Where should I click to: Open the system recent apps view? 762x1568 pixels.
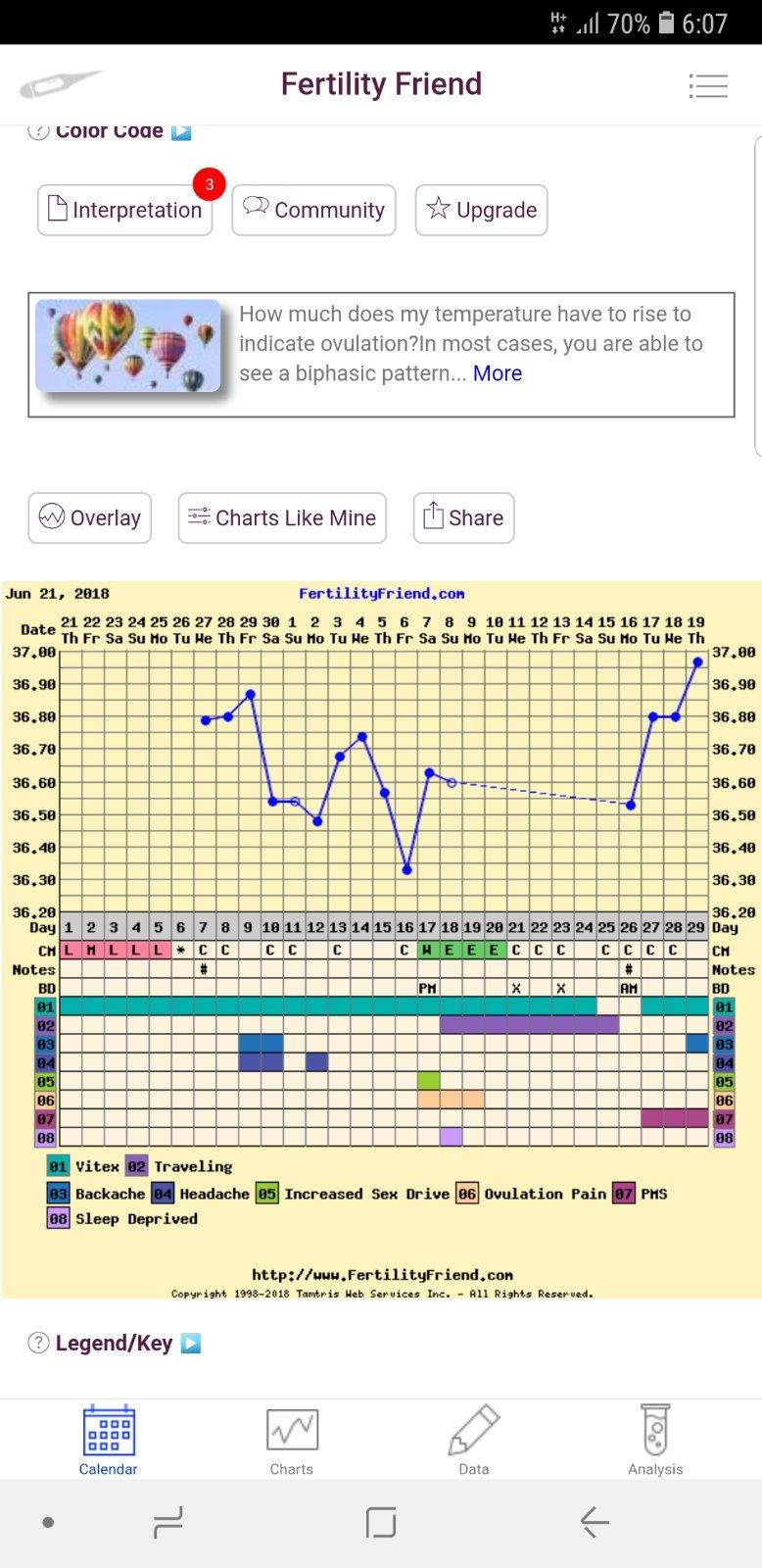coord(168,1522)
